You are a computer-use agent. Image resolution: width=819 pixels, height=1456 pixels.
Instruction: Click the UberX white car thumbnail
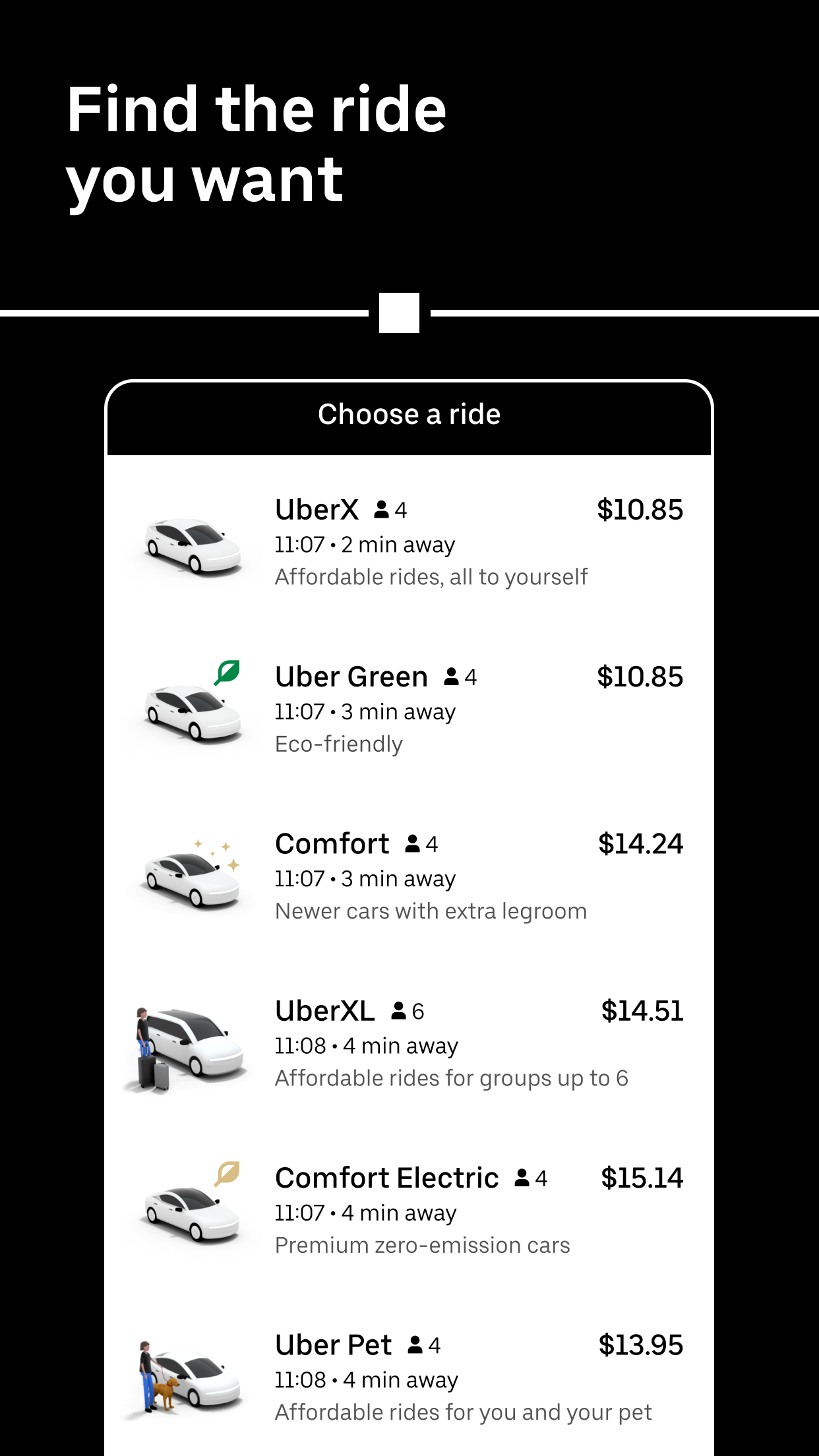click(x=191, y=544)
